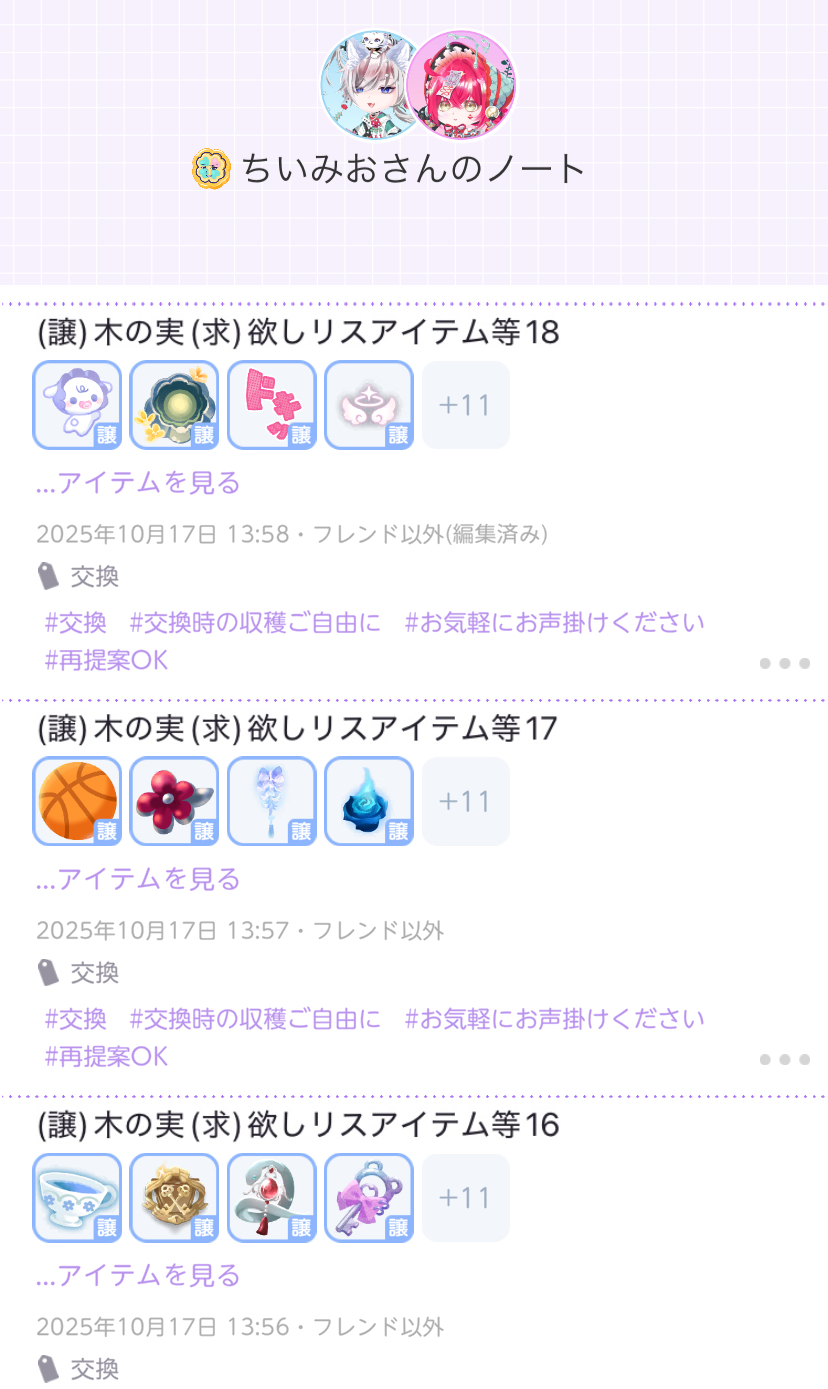Screen dimensions: 828x1389
Task: Tap #交換時の収穫ご自由に hashtag in note 17
Action: point(255,1019)
